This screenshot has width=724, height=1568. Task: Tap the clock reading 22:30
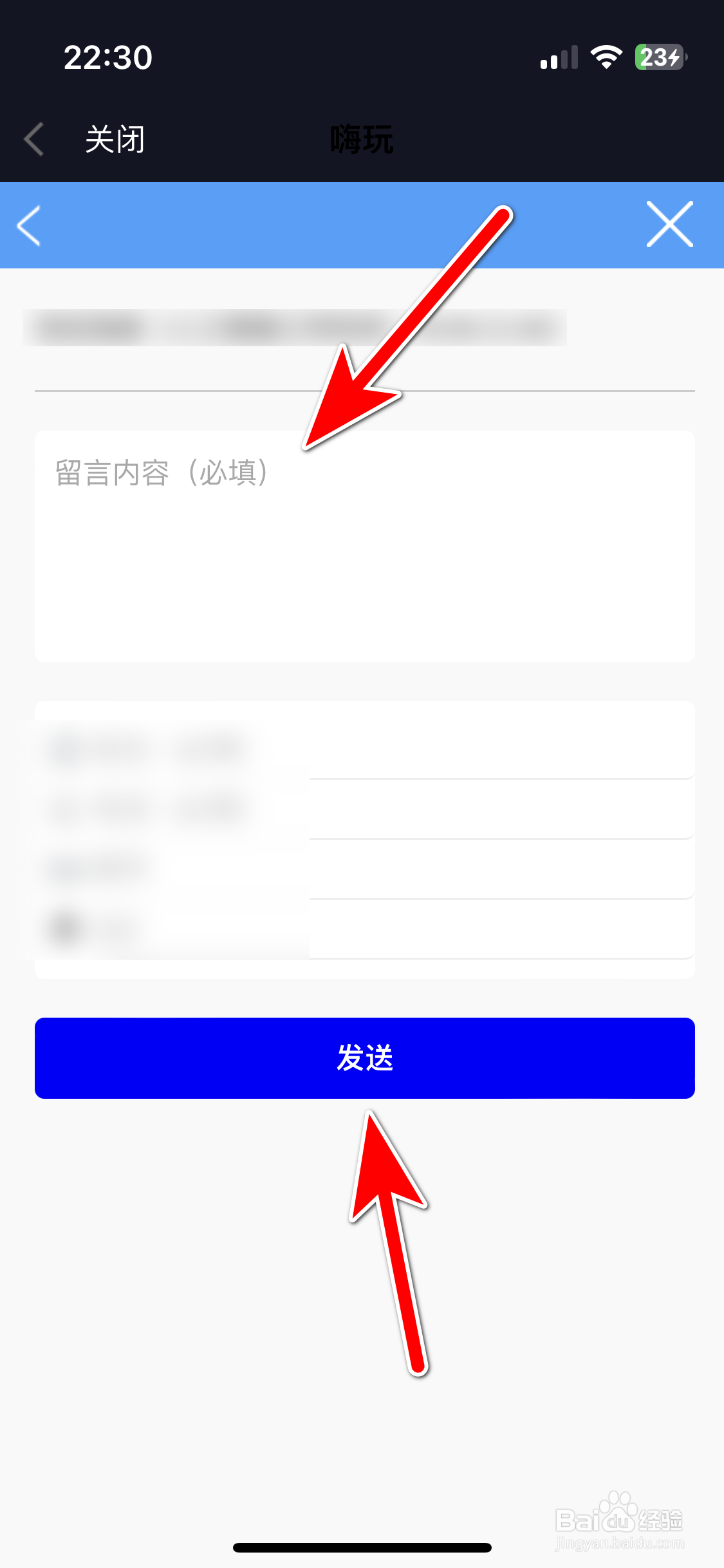[x=108, y=57]
